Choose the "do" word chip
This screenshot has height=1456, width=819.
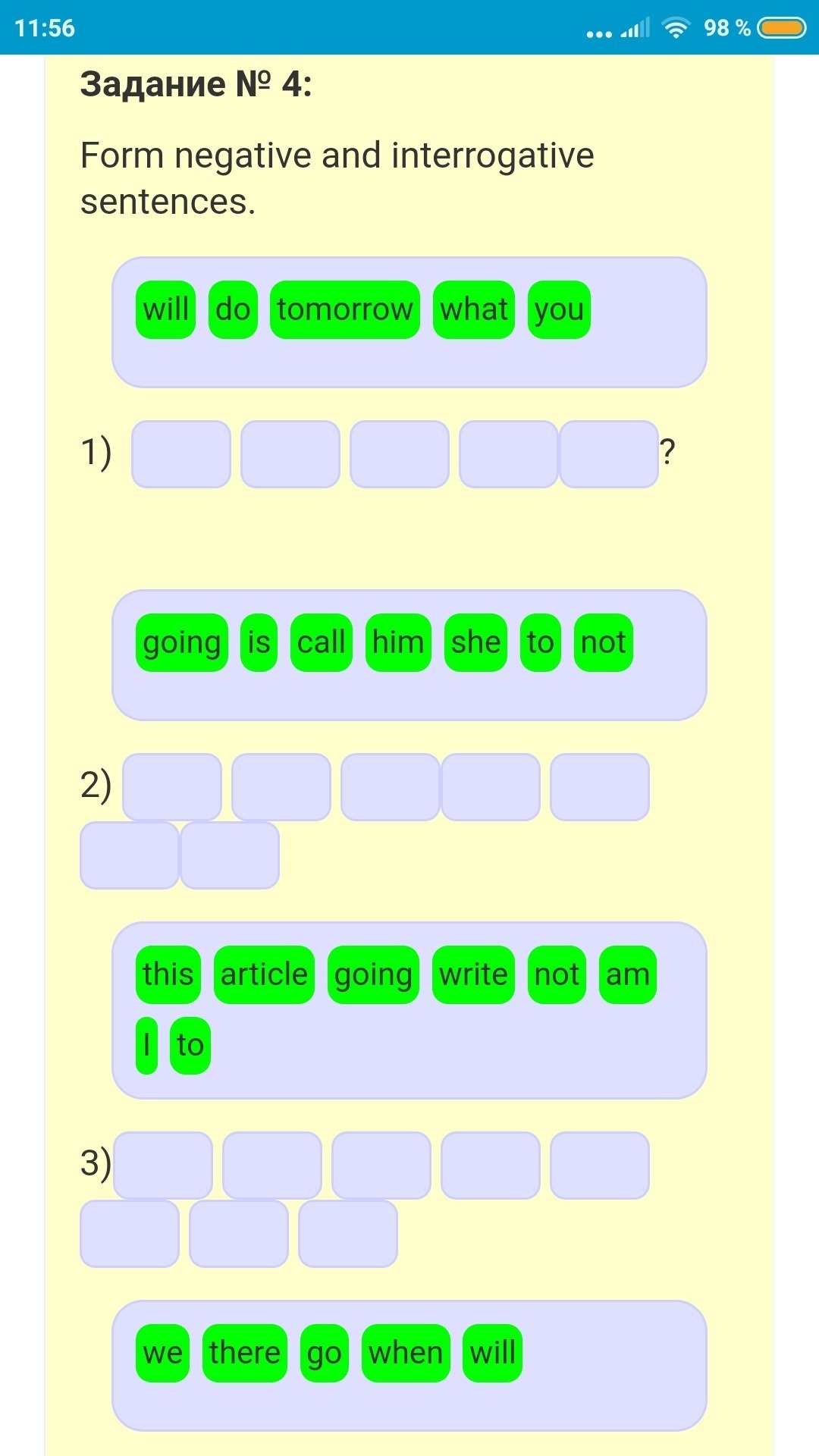coord(233,309)
